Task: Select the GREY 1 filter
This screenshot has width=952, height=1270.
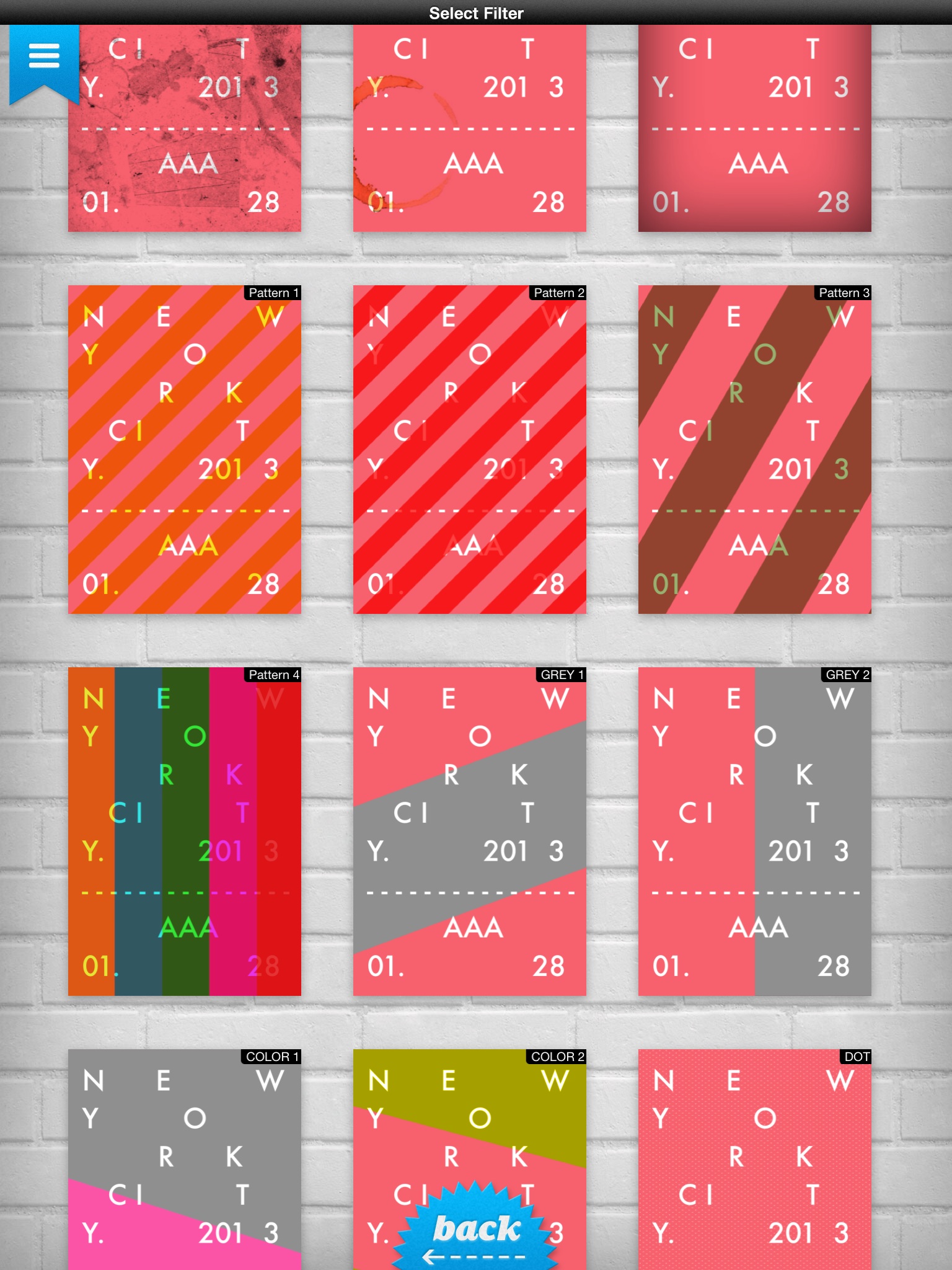Action: tap(469, 831)
